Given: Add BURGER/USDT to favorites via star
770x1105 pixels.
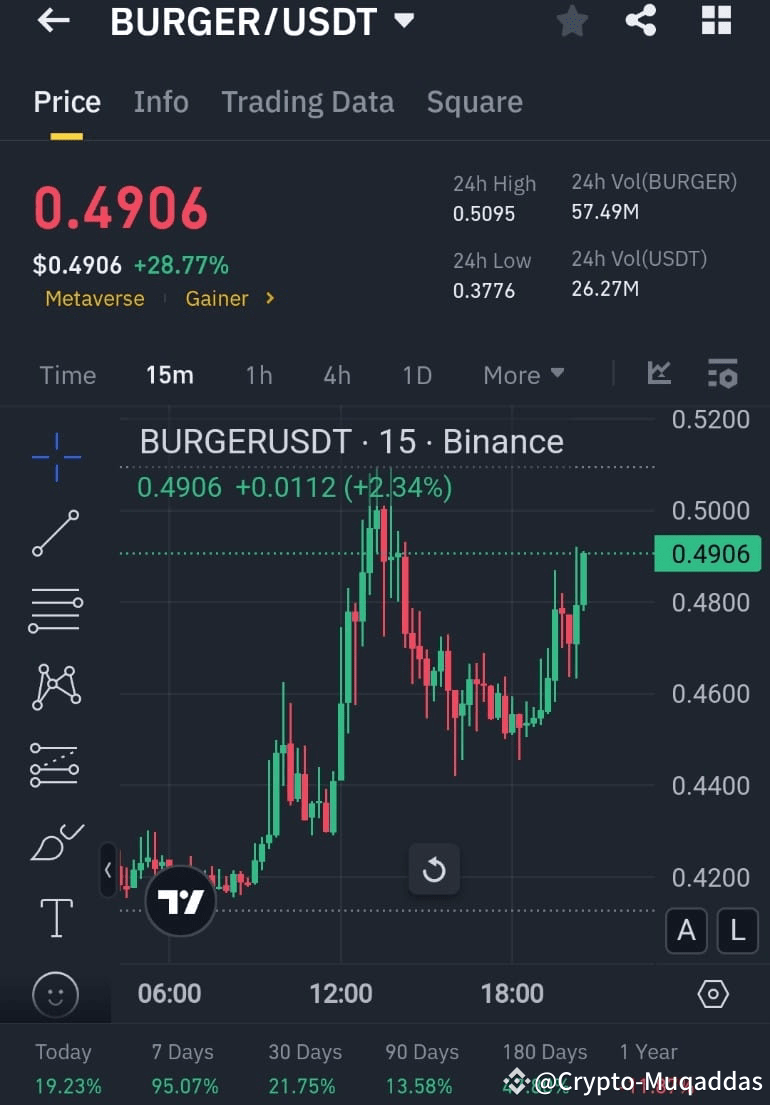Looking at the screenshot, I should pyautogui.click(x=571, y=21).
